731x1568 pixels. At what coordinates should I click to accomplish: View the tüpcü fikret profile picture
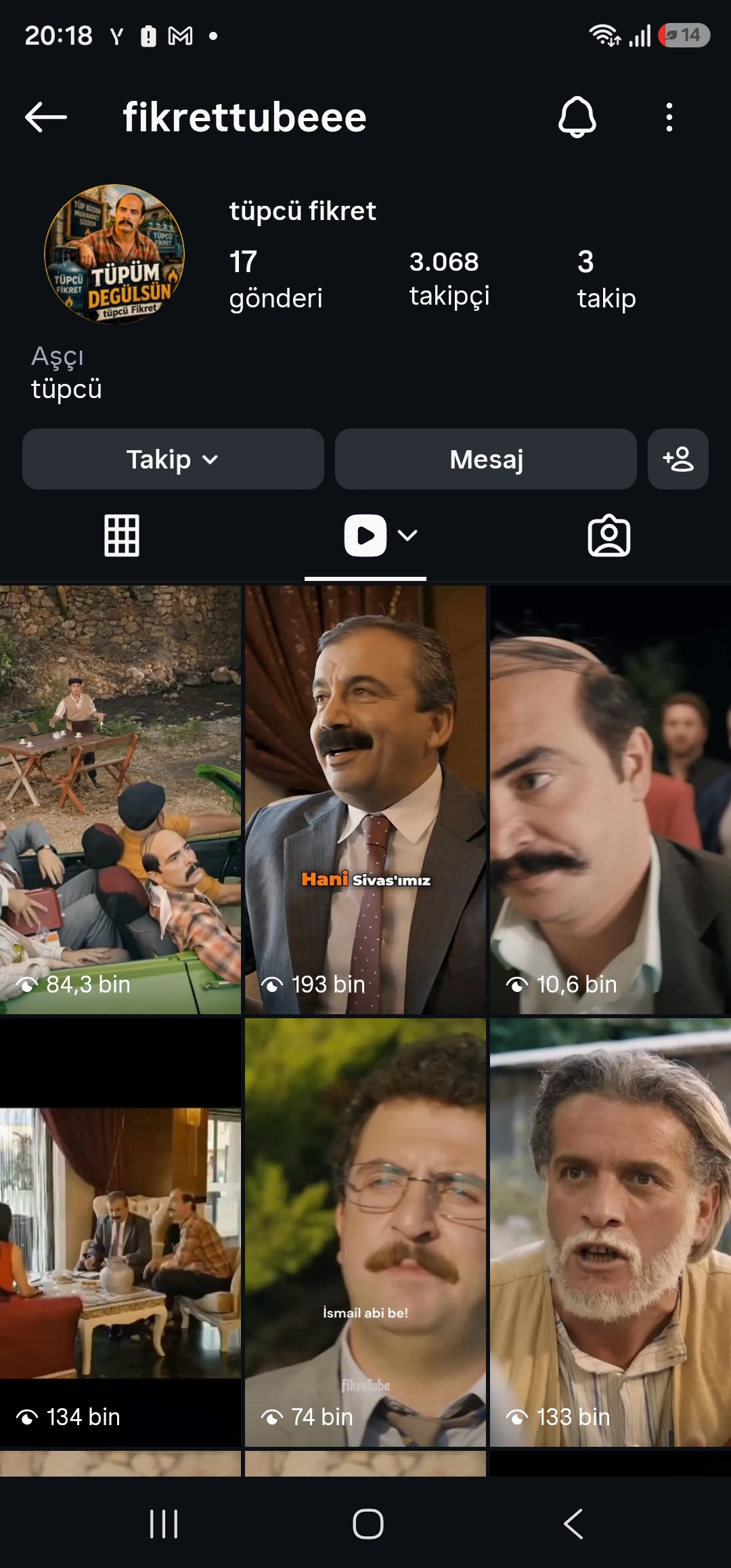click(114, 254)
